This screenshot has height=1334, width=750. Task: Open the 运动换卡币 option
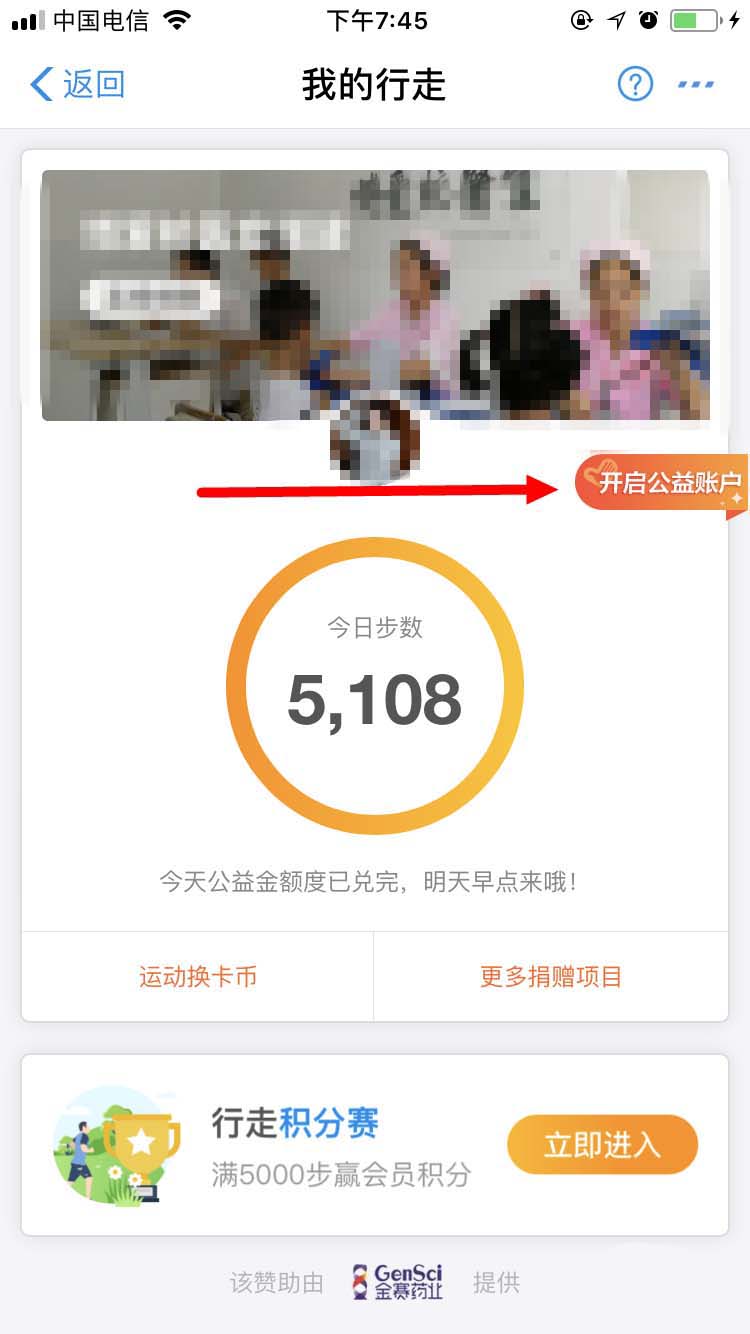point(198,977)
